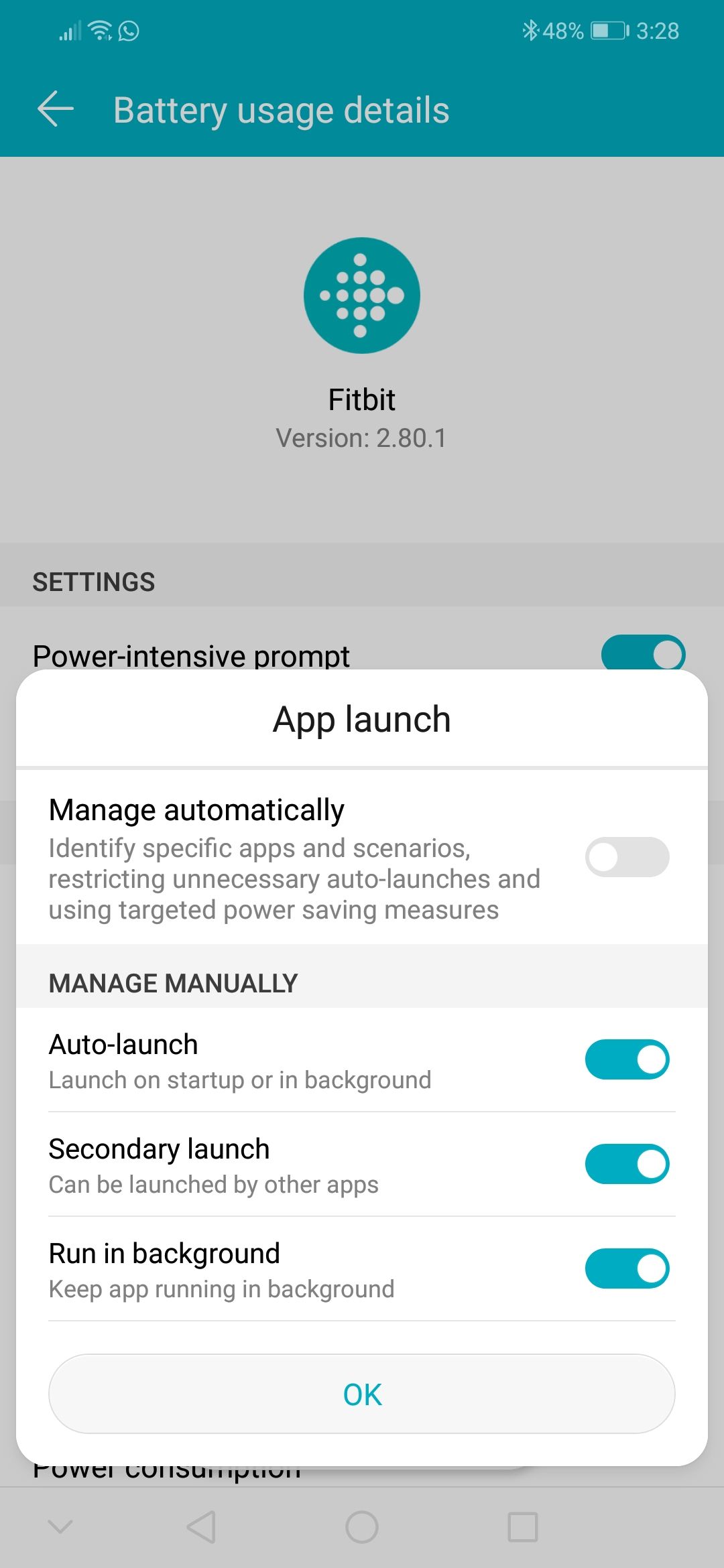Open the recent apps overview

click(523, 1527)
